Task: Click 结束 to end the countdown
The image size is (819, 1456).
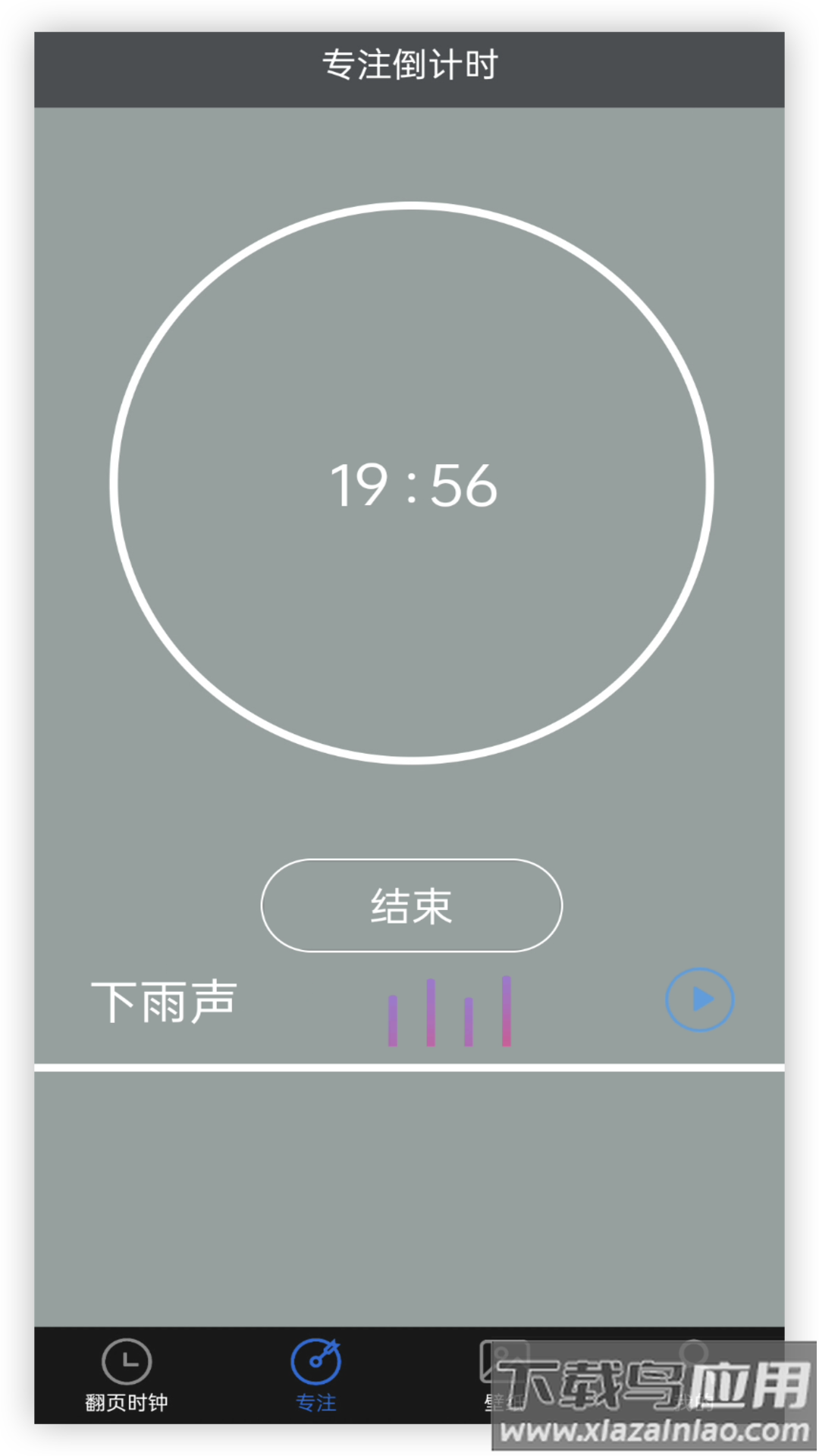Action: coord(409,904)
